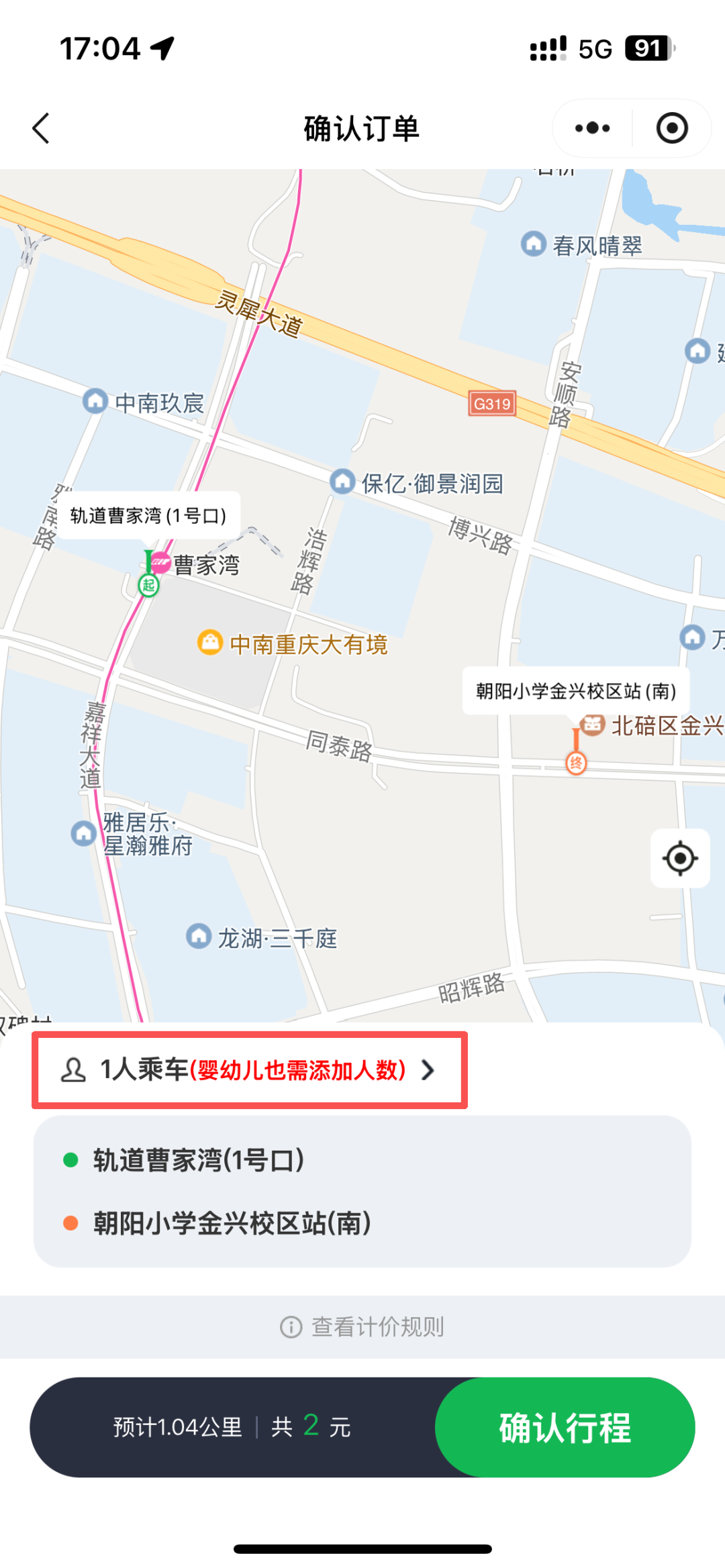This screenshot has height=1568, width=725.
Task: Open the mini program more options menu
Action: 593,128
